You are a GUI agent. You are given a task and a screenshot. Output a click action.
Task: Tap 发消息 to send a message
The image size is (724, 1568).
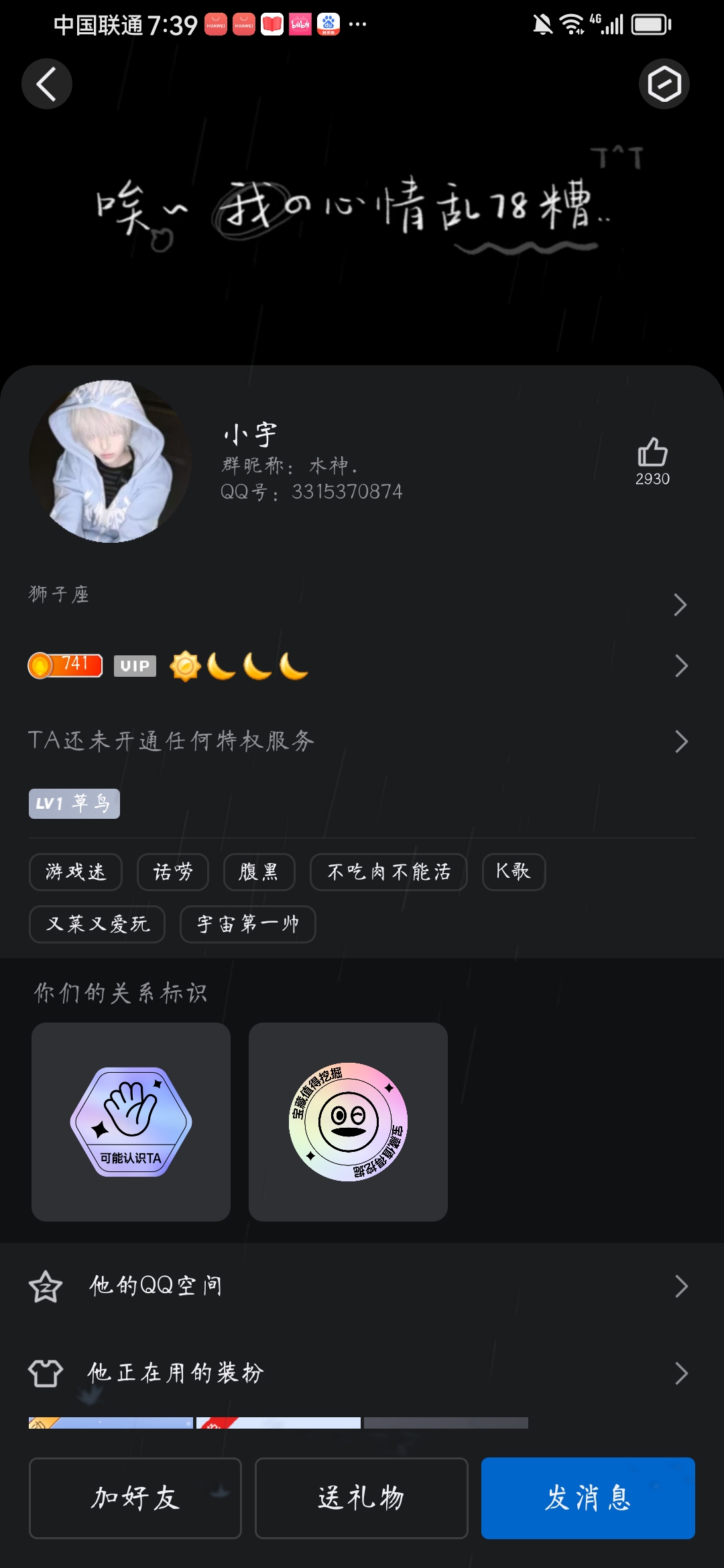click(588, 1498)
